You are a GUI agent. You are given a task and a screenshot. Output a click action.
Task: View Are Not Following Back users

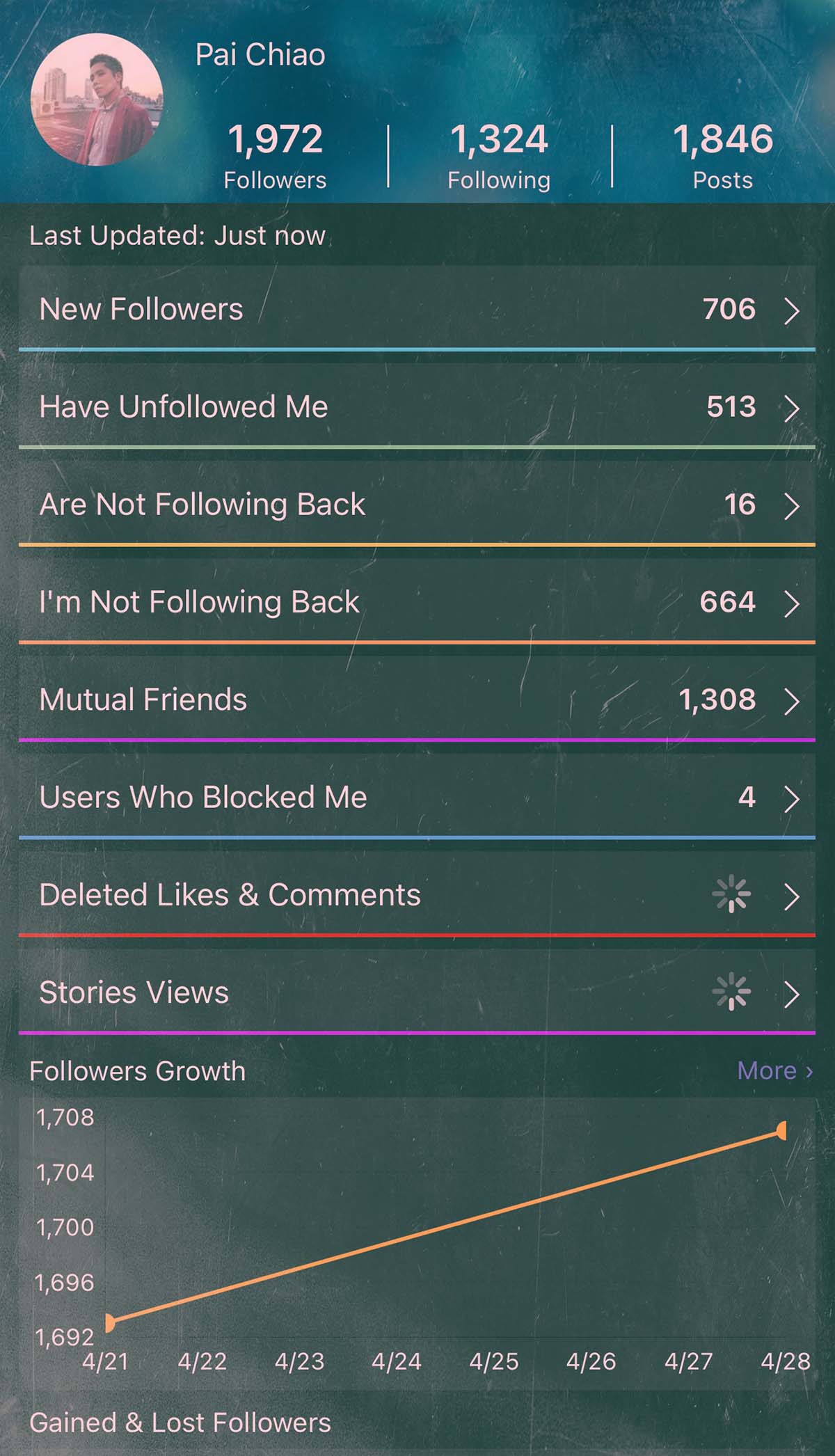(x=417, y=504)
